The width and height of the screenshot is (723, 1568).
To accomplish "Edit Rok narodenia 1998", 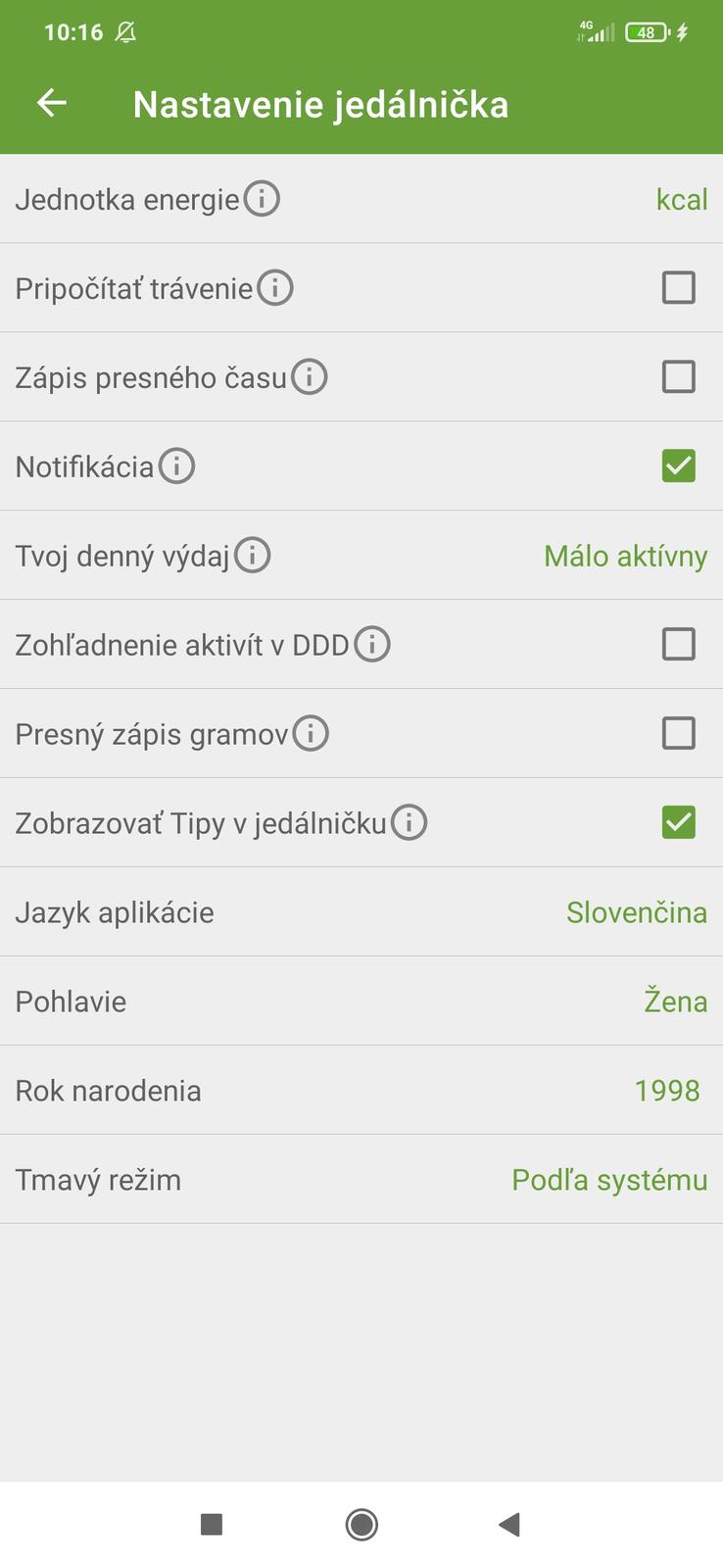I will pos(666,1091).
